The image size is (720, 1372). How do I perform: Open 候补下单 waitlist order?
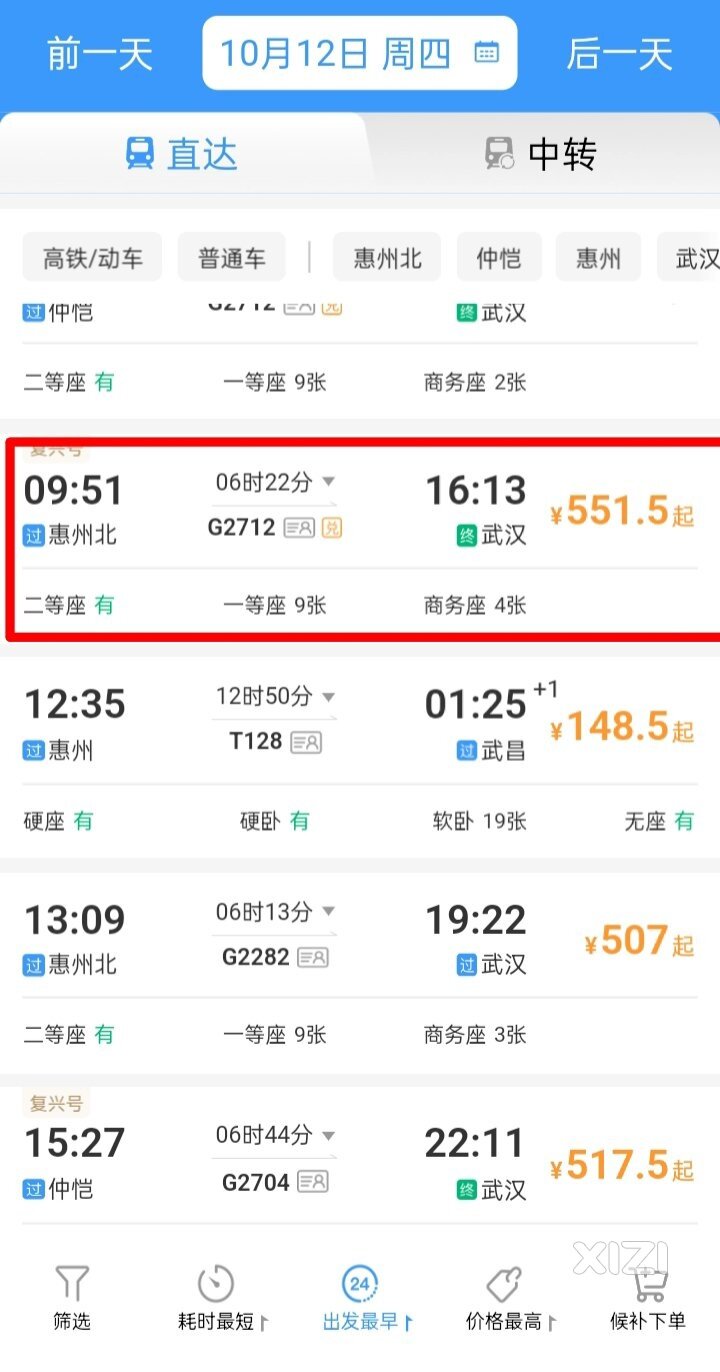pos(648,1298)
